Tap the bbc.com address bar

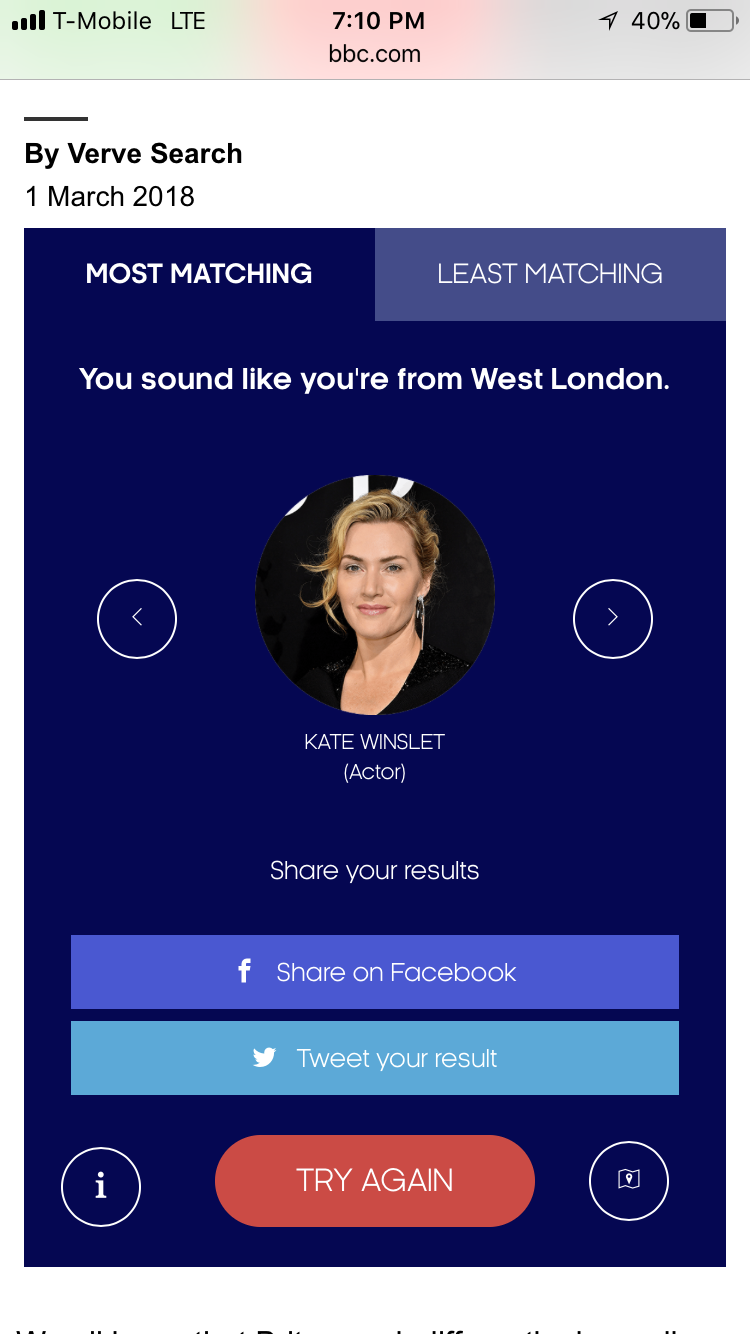tap(375, 54)
